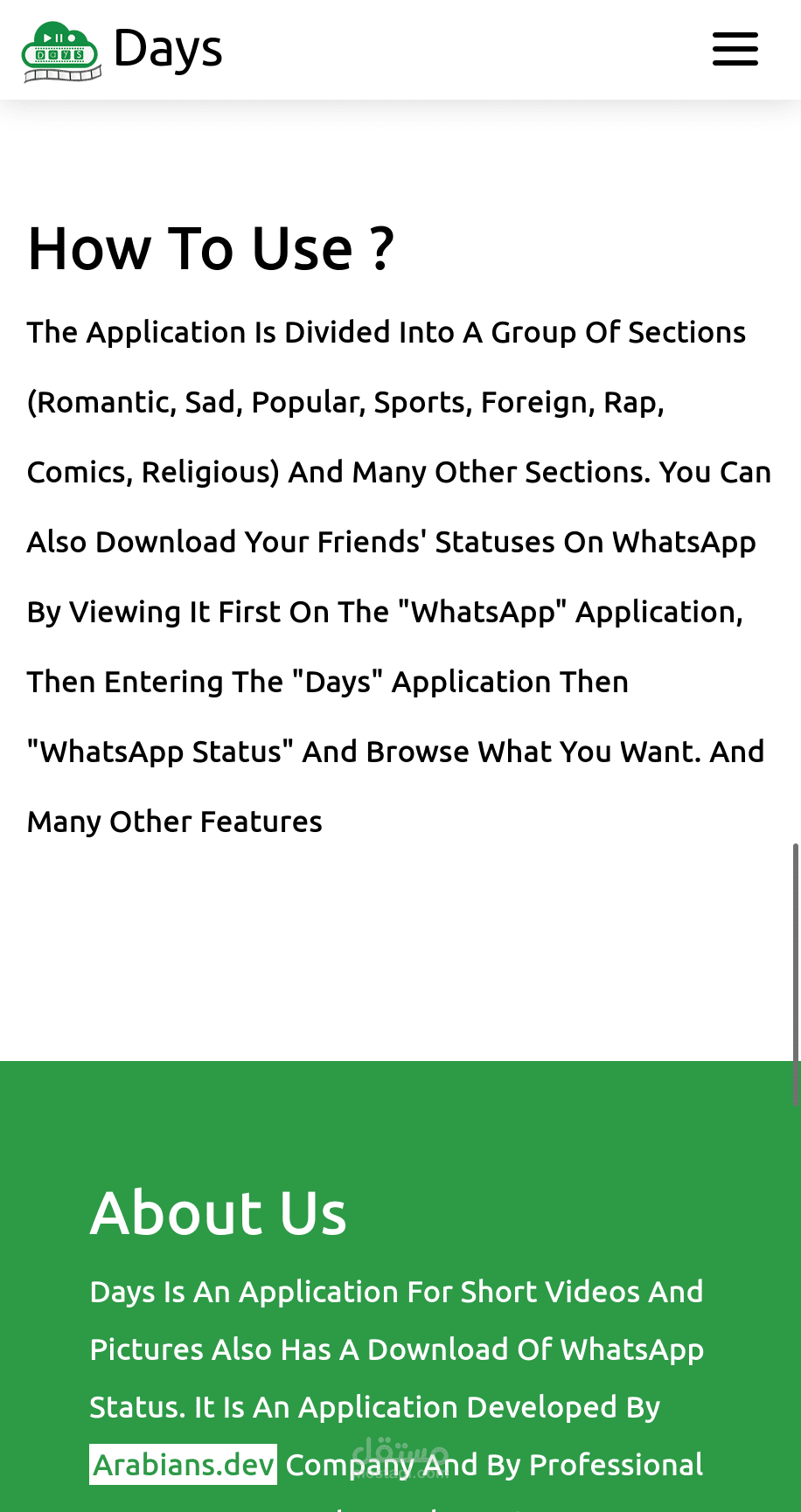801x1512 pixels.
Task: Open the hamburger menu
Action: [x=735, y=49]
